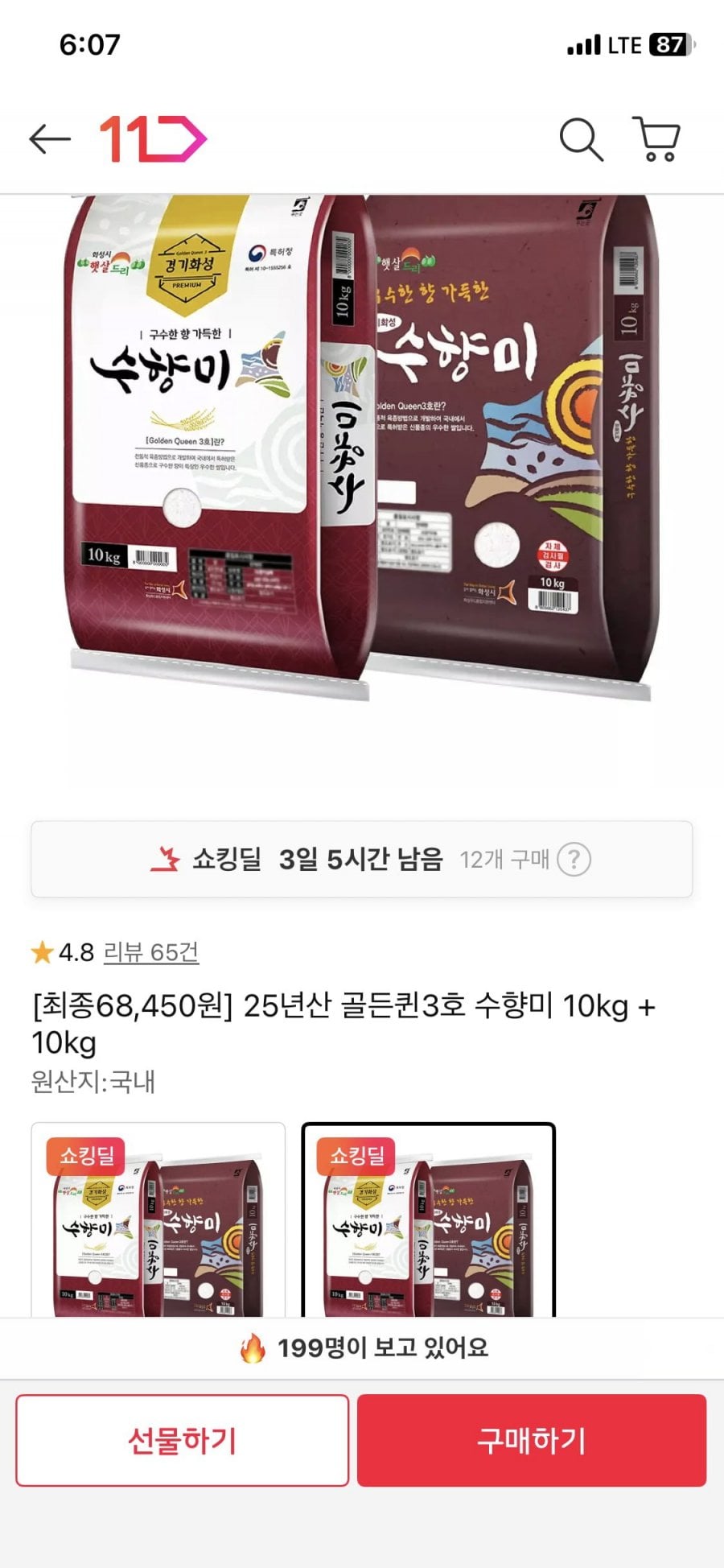The height and width of the screenshot is (1568, 724).
Task: Select the first 쇼킹딜 product thumbnail
Action: tap(158, 1219)
